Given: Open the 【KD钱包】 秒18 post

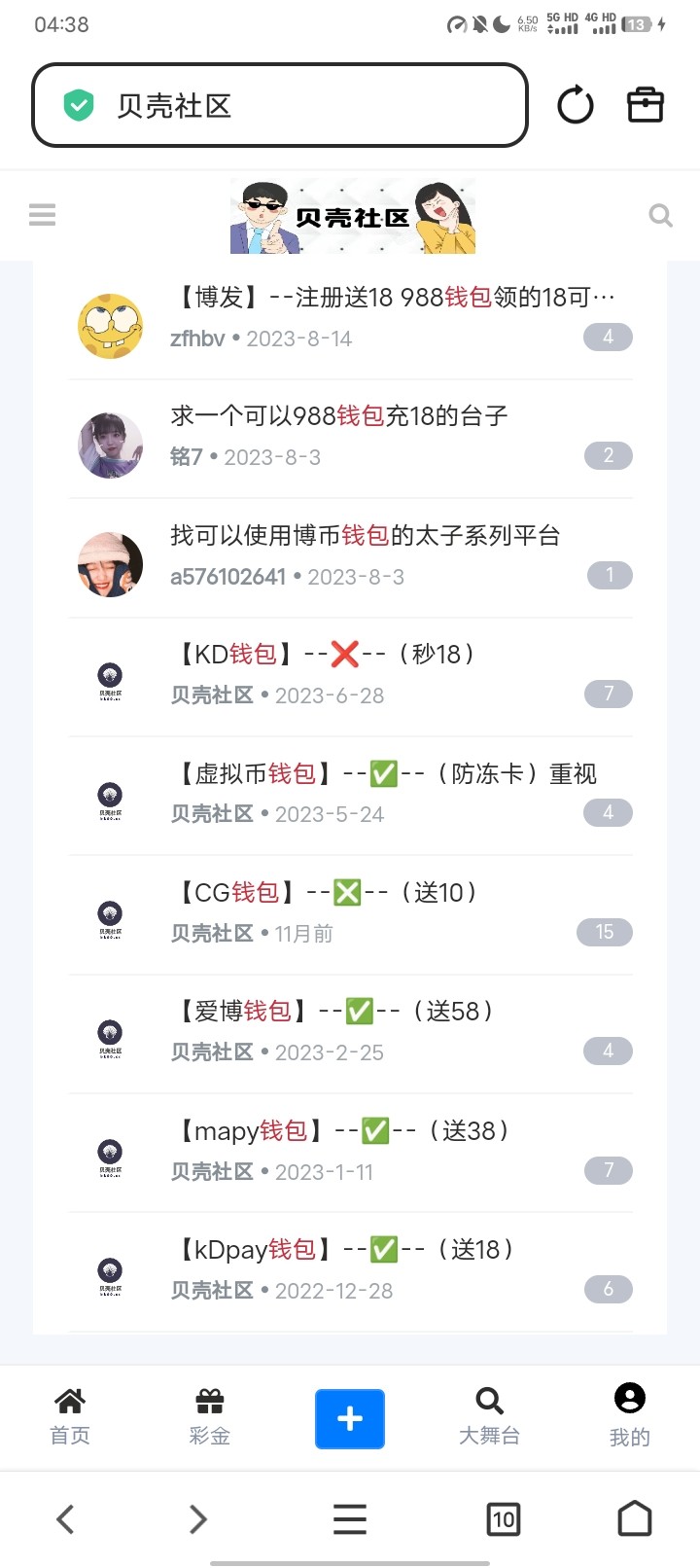Looking at the screenshot, I should (x=328, y=655).
